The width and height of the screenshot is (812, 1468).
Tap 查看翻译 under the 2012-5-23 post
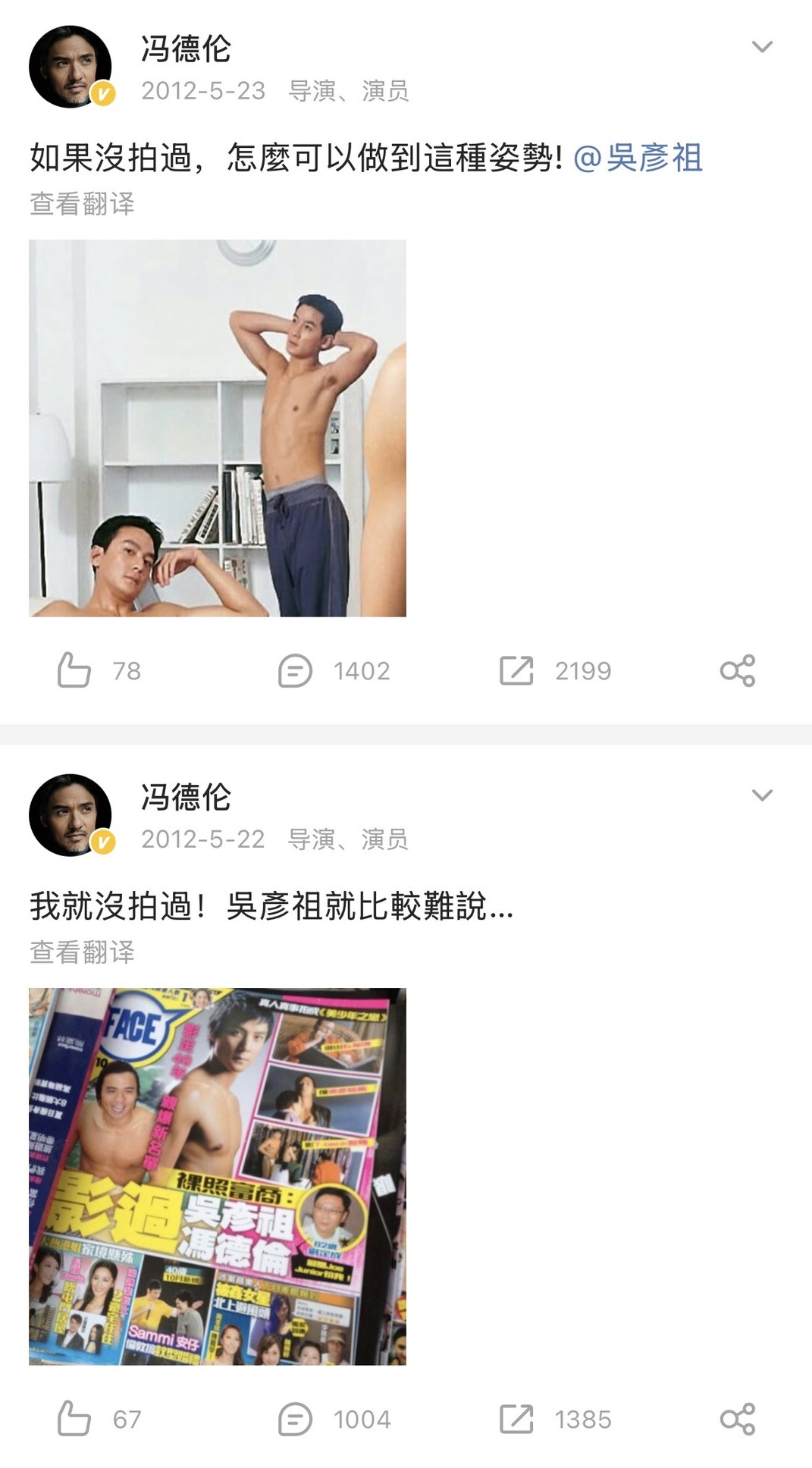point(82,204)
